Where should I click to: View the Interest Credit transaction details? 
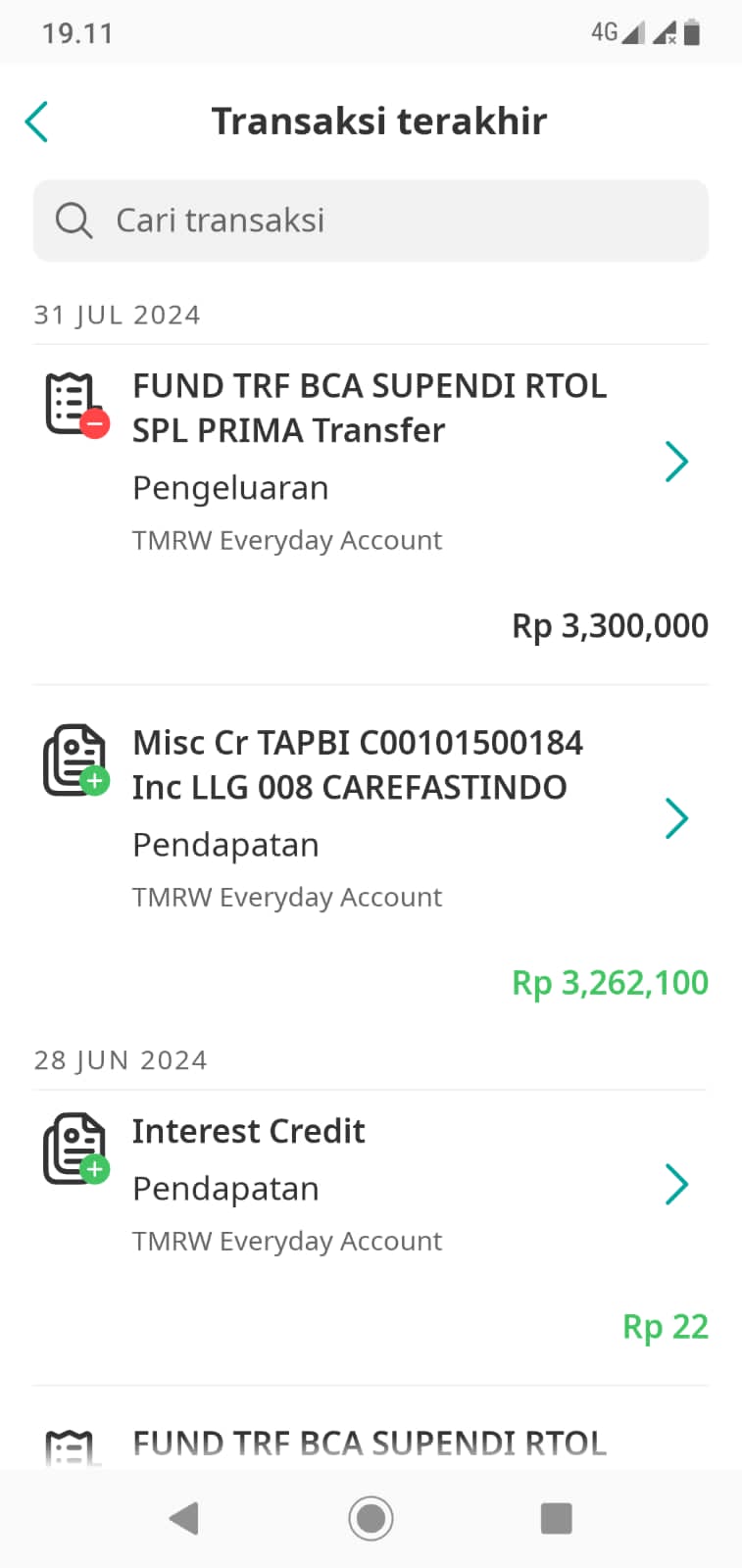pos(371,1237)
